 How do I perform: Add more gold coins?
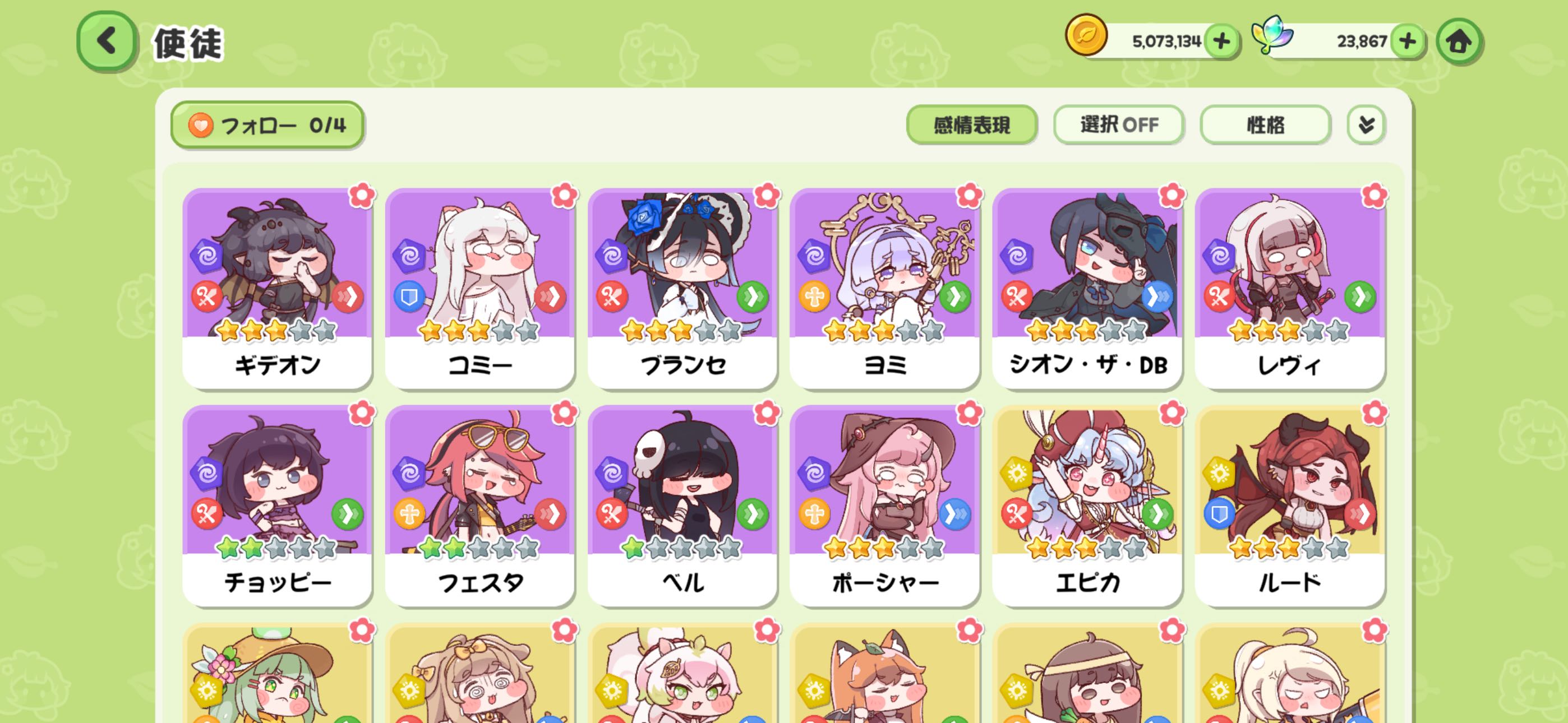pyautogui.click(x=1221, y=41)
